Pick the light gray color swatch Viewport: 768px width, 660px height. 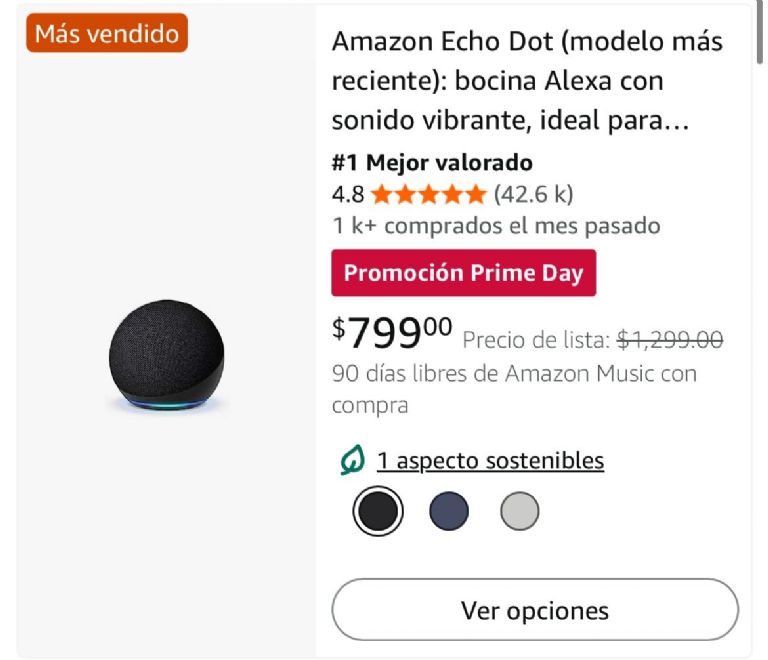pos(519,512)
